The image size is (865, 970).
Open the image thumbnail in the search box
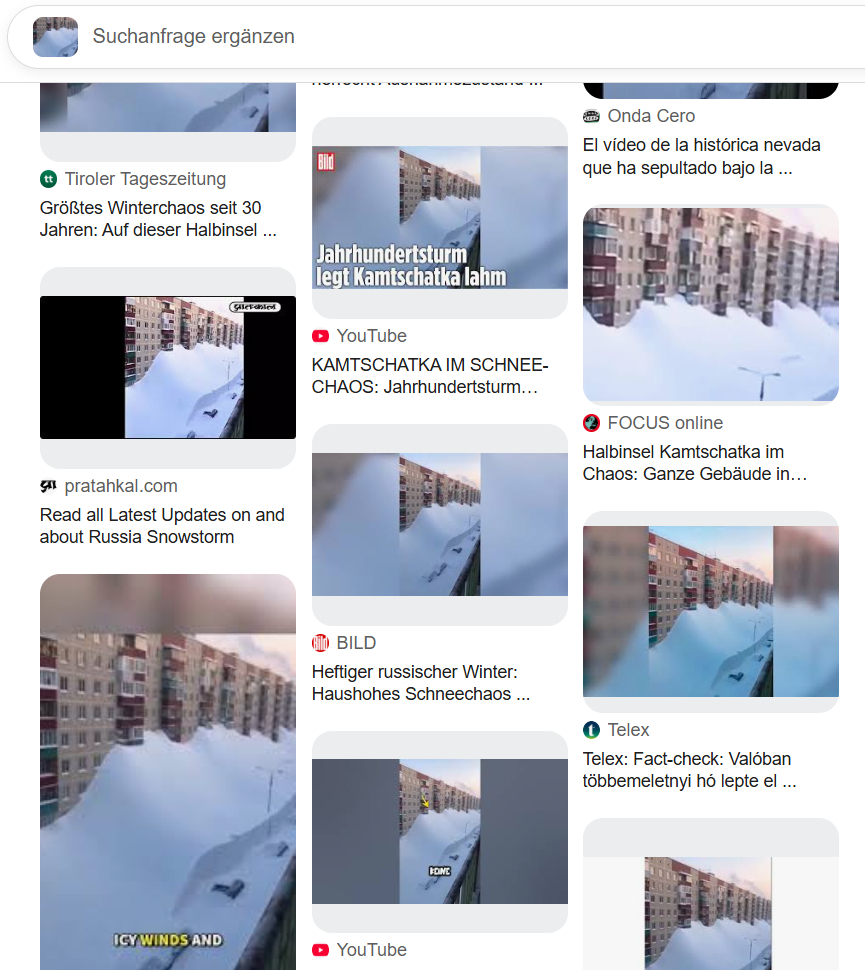tap(55, 36)
